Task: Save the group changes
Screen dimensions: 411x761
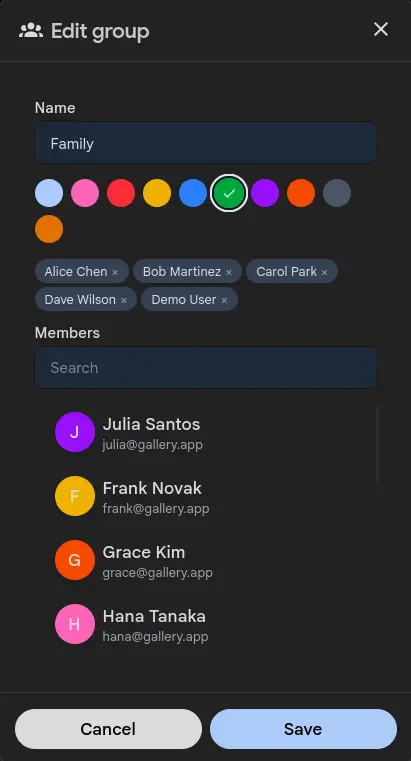Action: tap(303, 729)
